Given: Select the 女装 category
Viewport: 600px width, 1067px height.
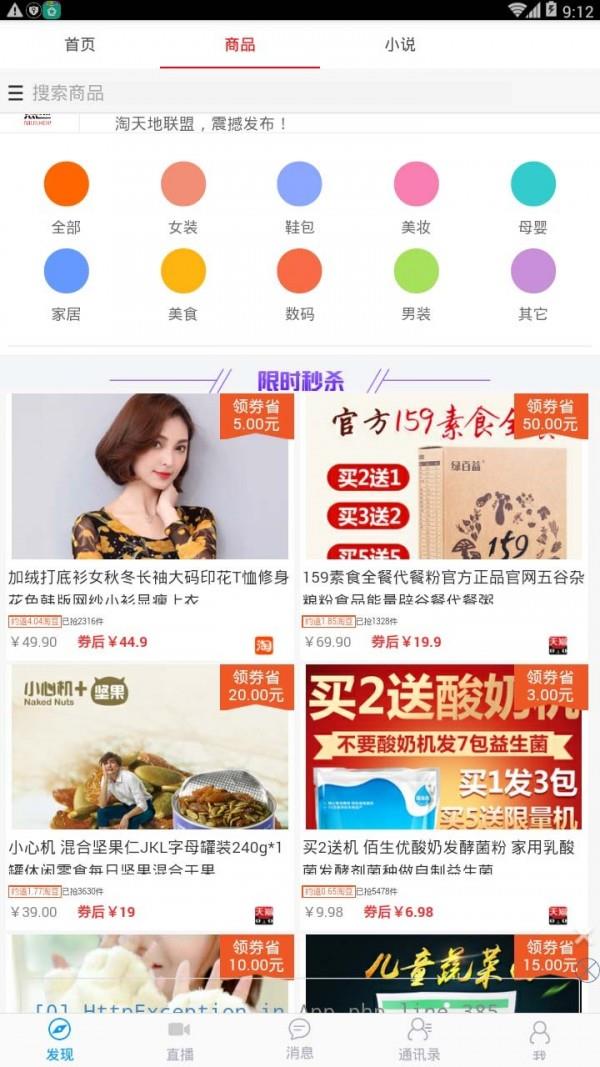Looking at the screenshot, I should [183, 198].
